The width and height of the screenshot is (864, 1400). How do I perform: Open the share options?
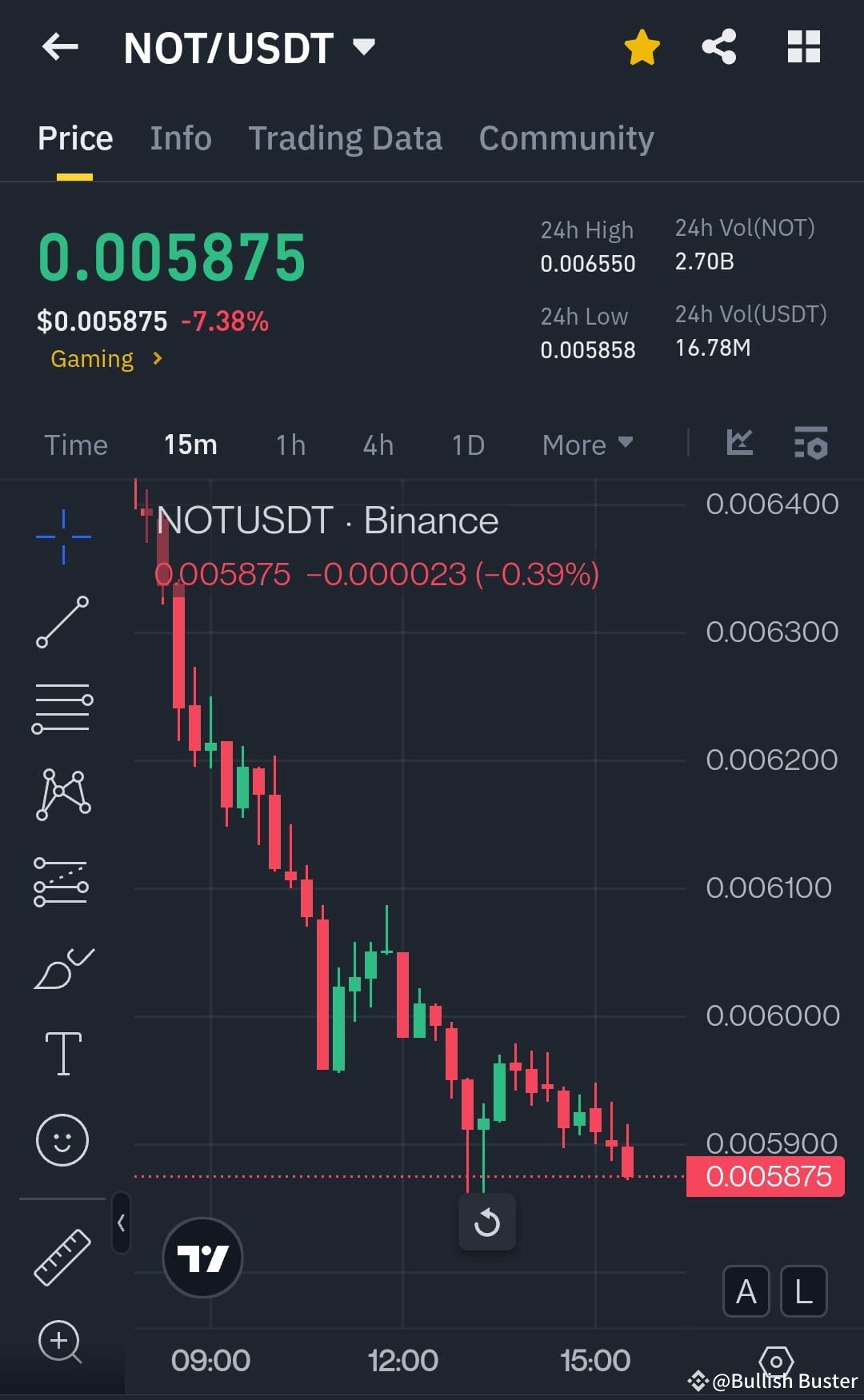pyautogui.click(x=718, y=46)
